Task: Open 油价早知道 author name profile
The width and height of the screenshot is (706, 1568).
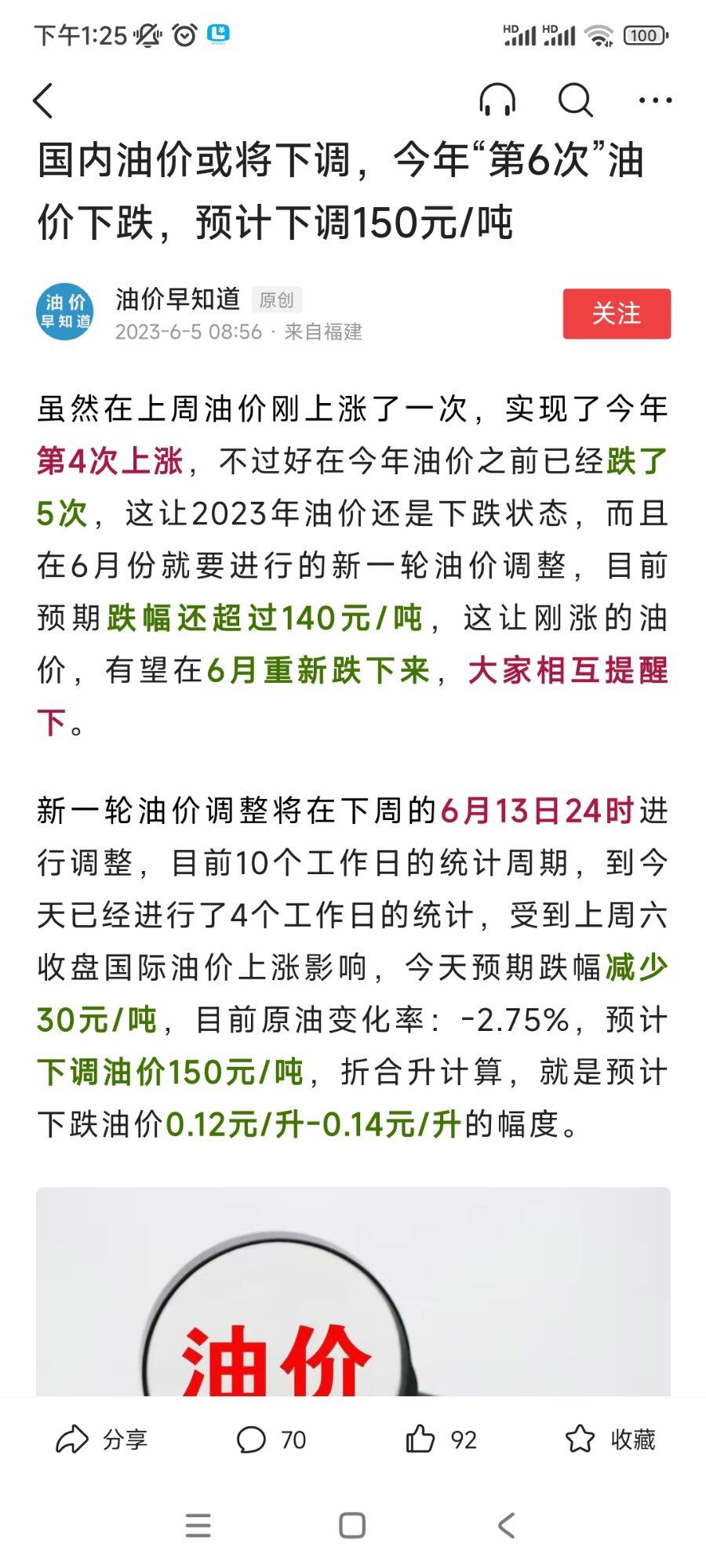Action: point(178,299)
